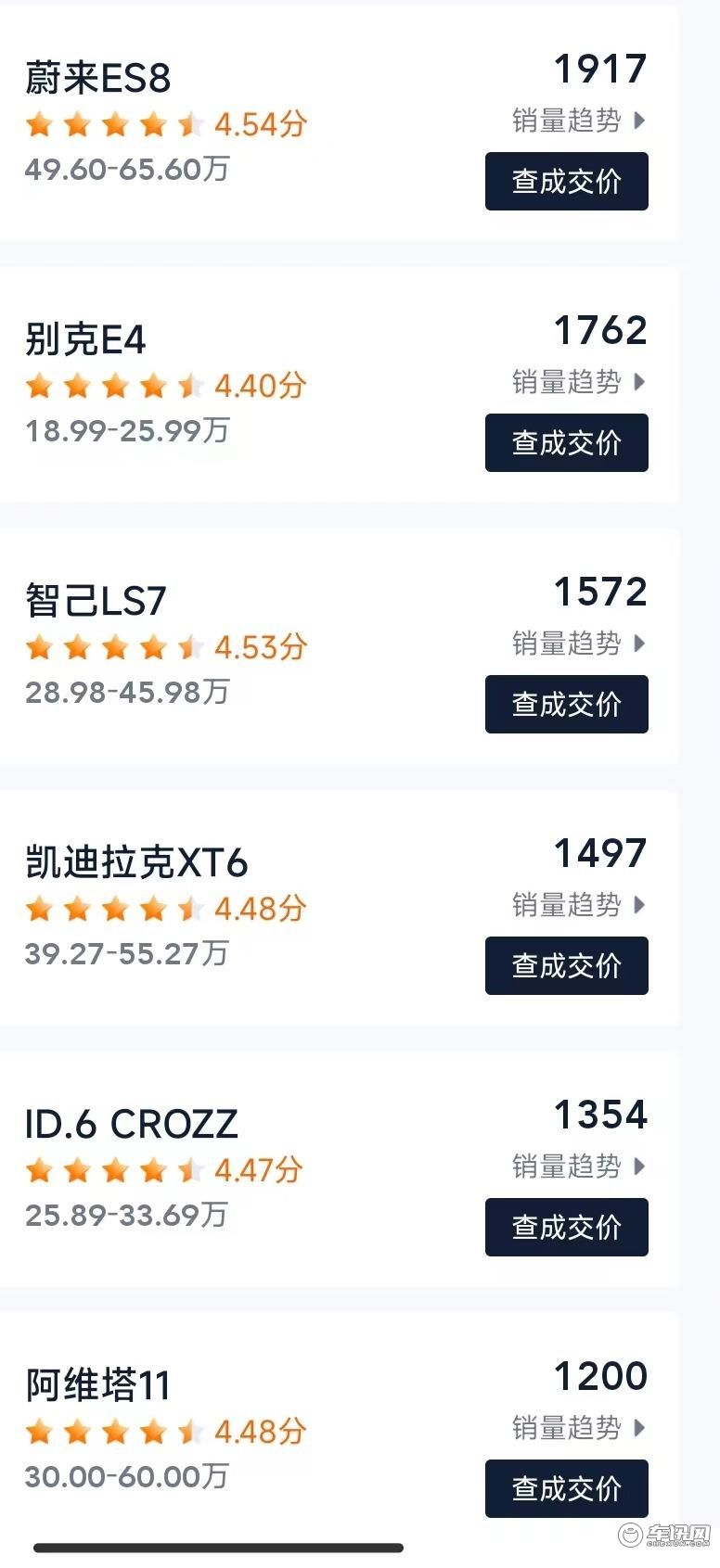View 销量趋势 for 别克E4
The width and height of the screenshot is (720, 1568).
coord(578,382)
